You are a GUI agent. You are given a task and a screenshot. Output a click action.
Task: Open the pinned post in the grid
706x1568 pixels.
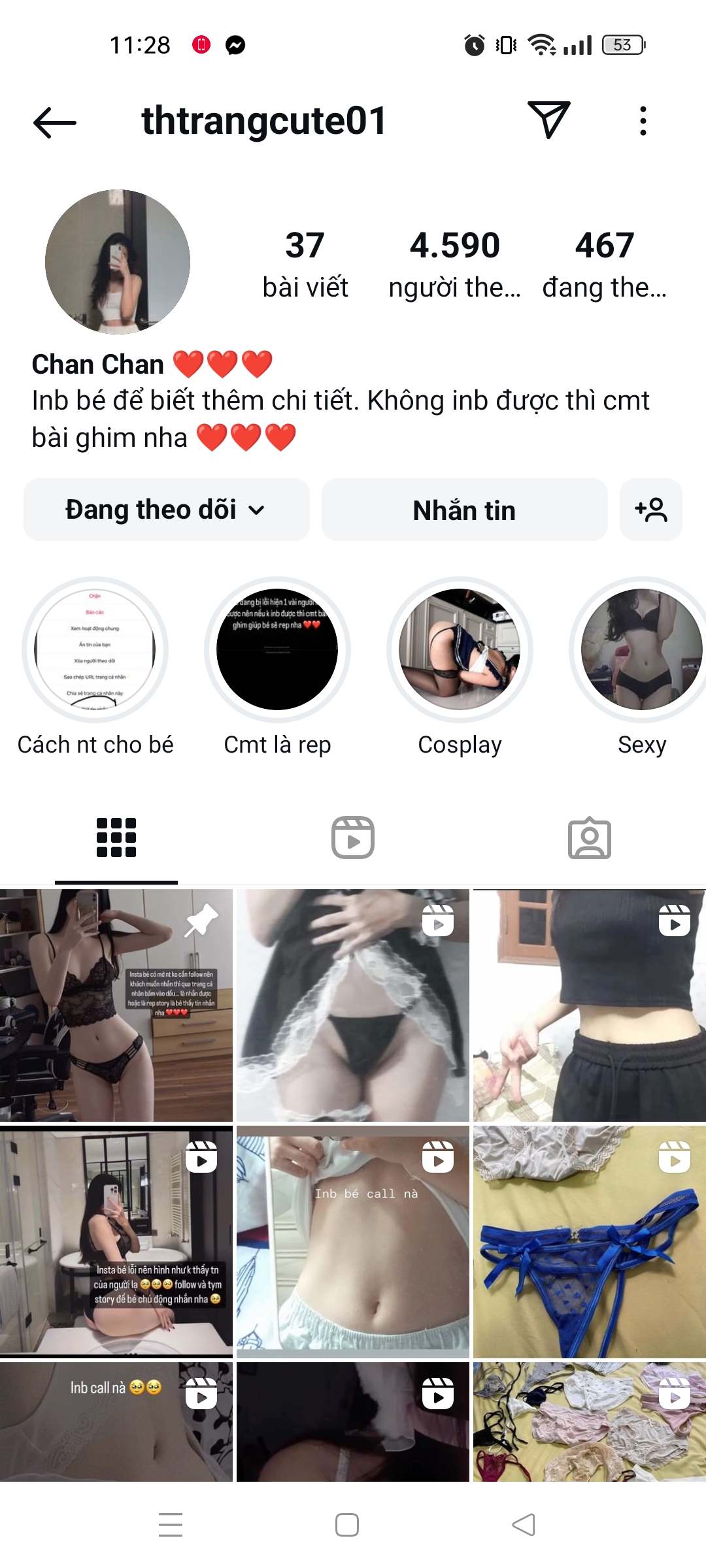[116, 1005]
